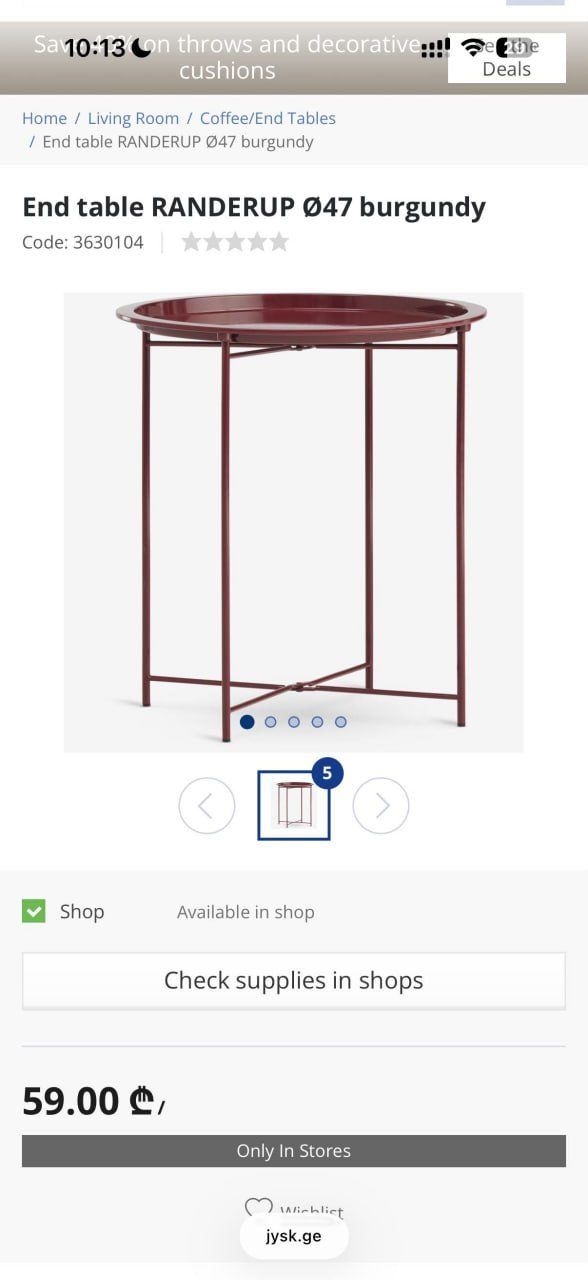This screenshot has height=1280, width=588.
Task: Check supplies in shops
Action: (294, 980)
